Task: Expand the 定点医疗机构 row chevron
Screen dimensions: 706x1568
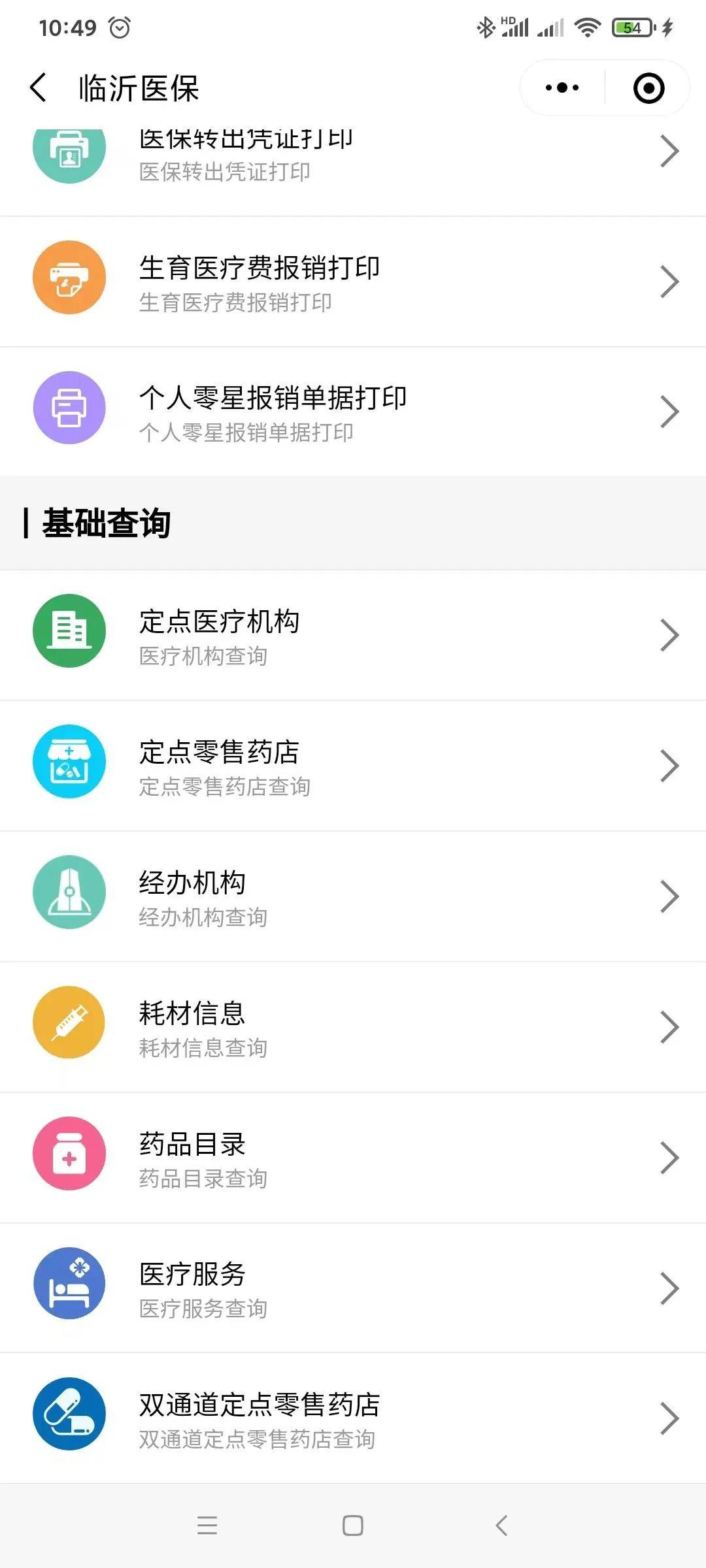Action: point(669,634)
